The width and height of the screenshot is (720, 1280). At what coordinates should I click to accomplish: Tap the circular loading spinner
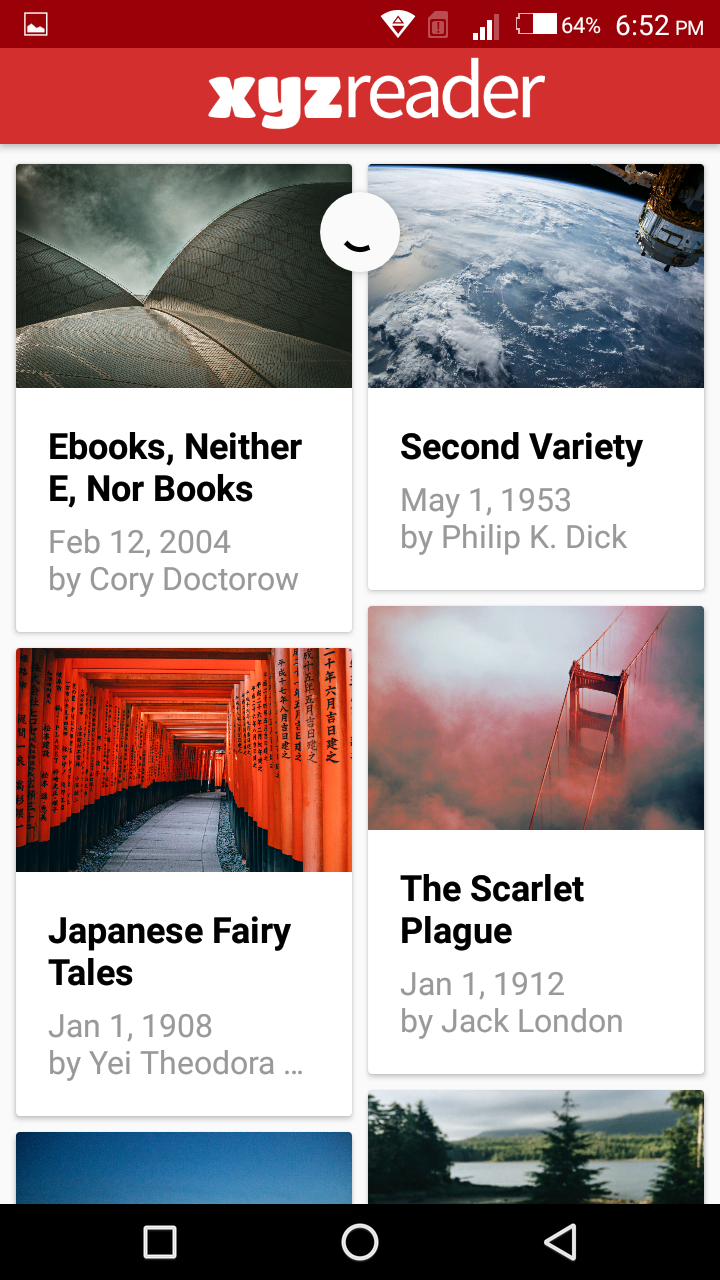(359, 231)
